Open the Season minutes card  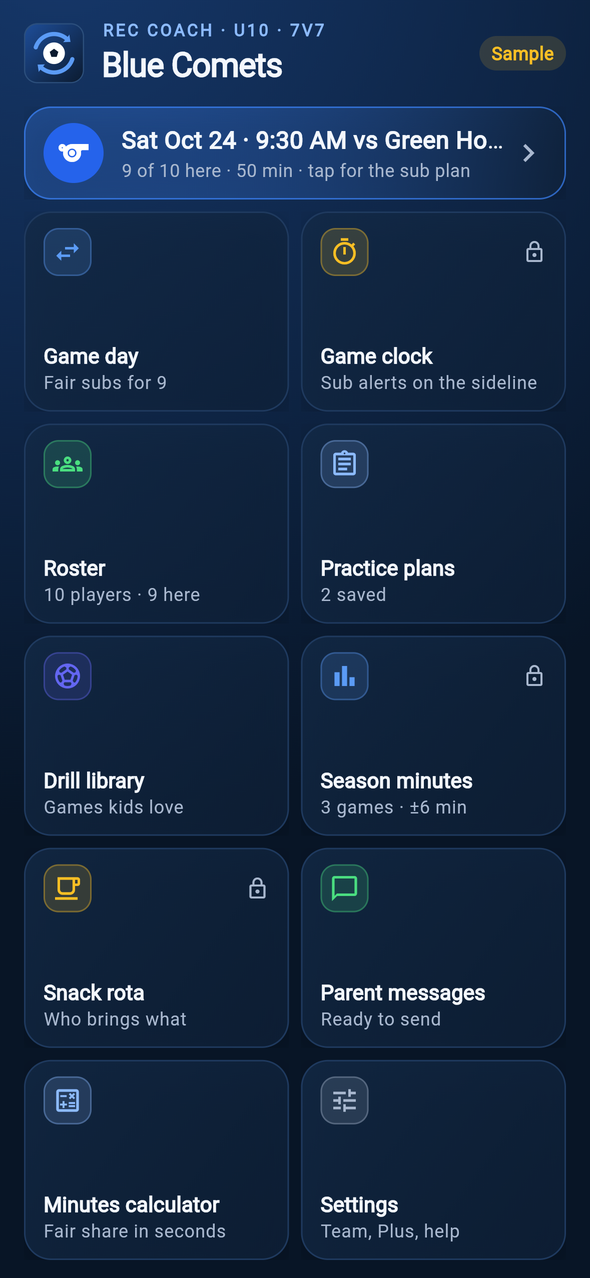pos(433,735)
